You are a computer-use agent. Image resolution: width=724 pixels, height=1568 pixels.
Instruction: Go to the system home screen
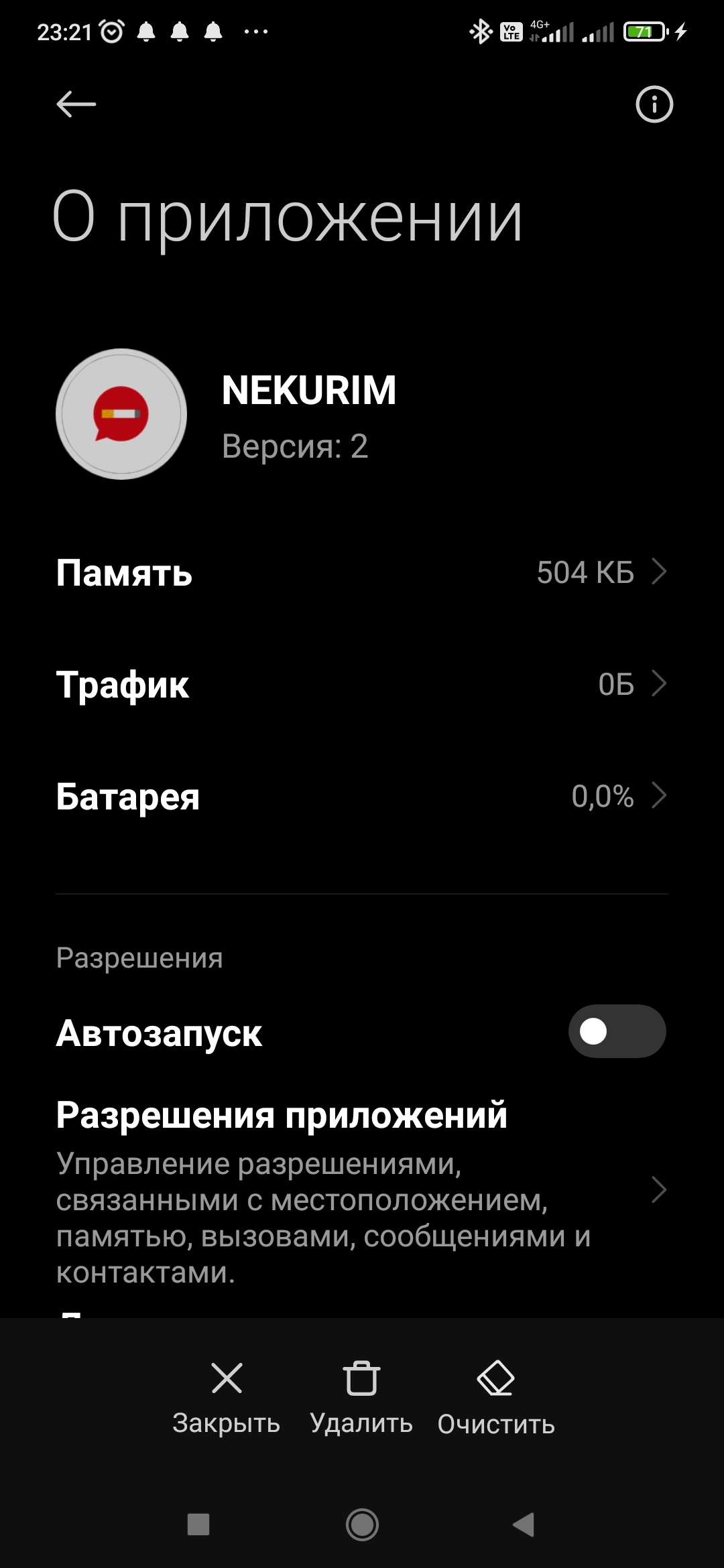[x=362, y=1525]
